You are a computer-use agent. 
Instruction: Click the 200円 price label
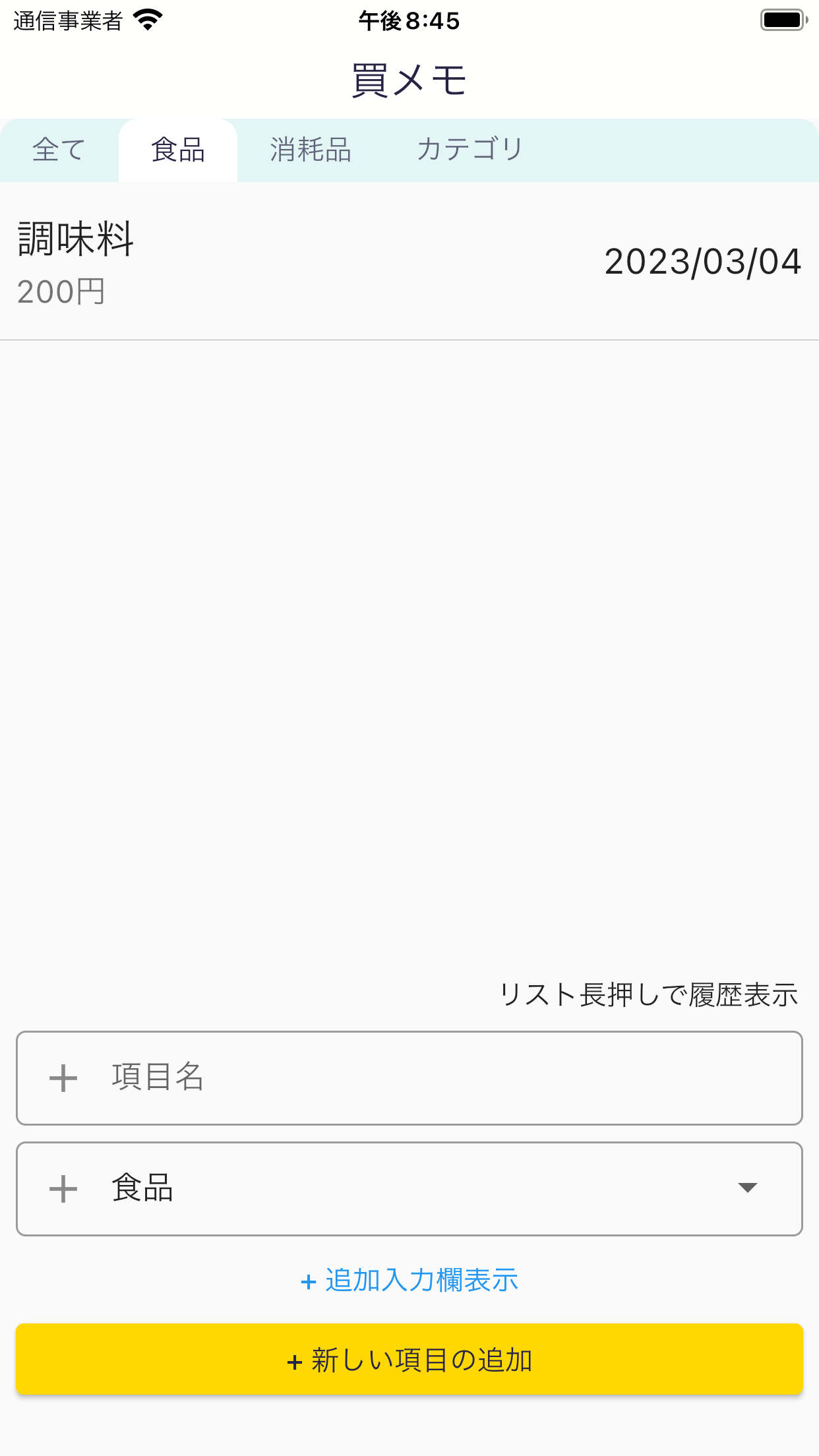pyautogui.click(x=61, y=291)
